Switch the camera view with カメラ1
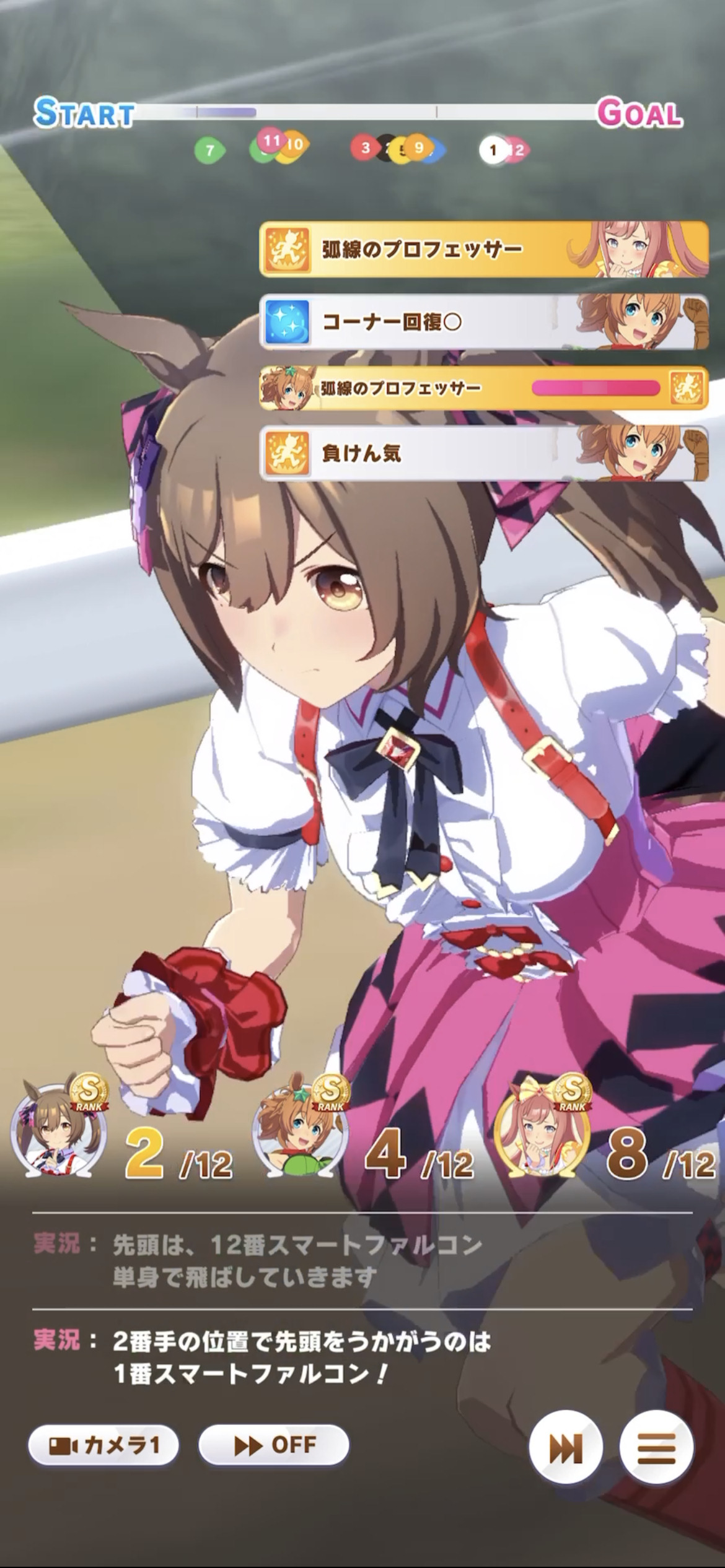Image resolution: width=725 pixels, height=1568 pixels. pyautogui.click(x=103, y=1446)
